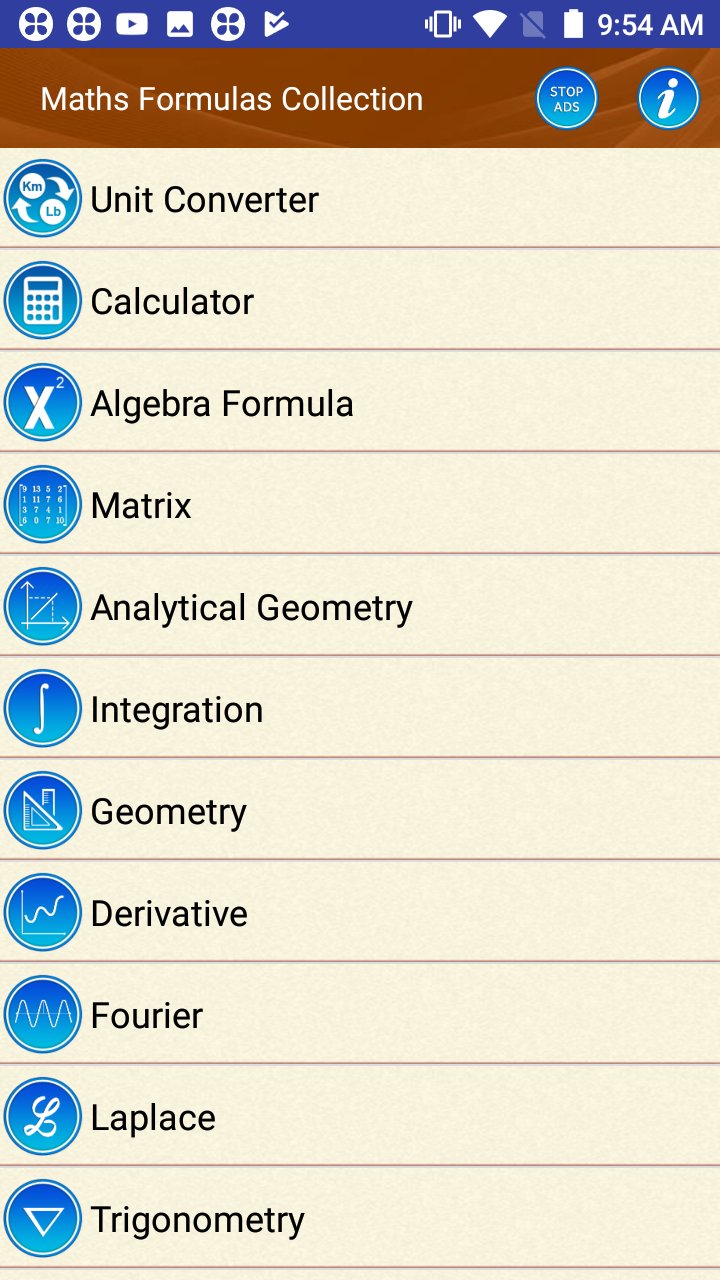Image resolution: width=720 pixels, height=1280 pixels.
Task: Open the Derivative curve icon
Action: point(42,912)
